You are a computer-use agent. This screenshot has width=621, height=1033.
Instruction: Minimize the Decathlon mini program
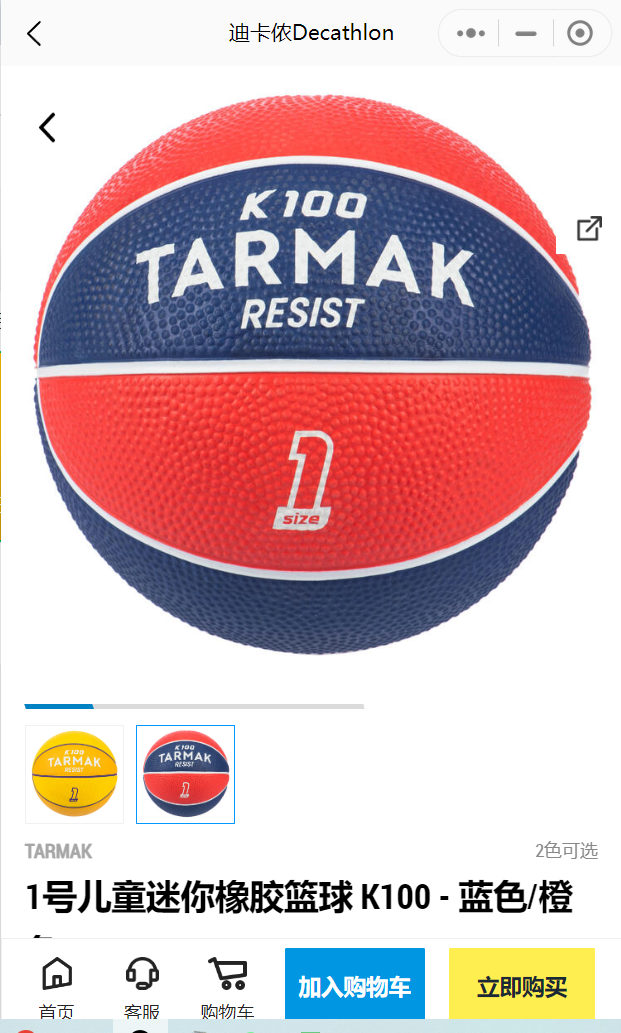(x=526, y=33)
